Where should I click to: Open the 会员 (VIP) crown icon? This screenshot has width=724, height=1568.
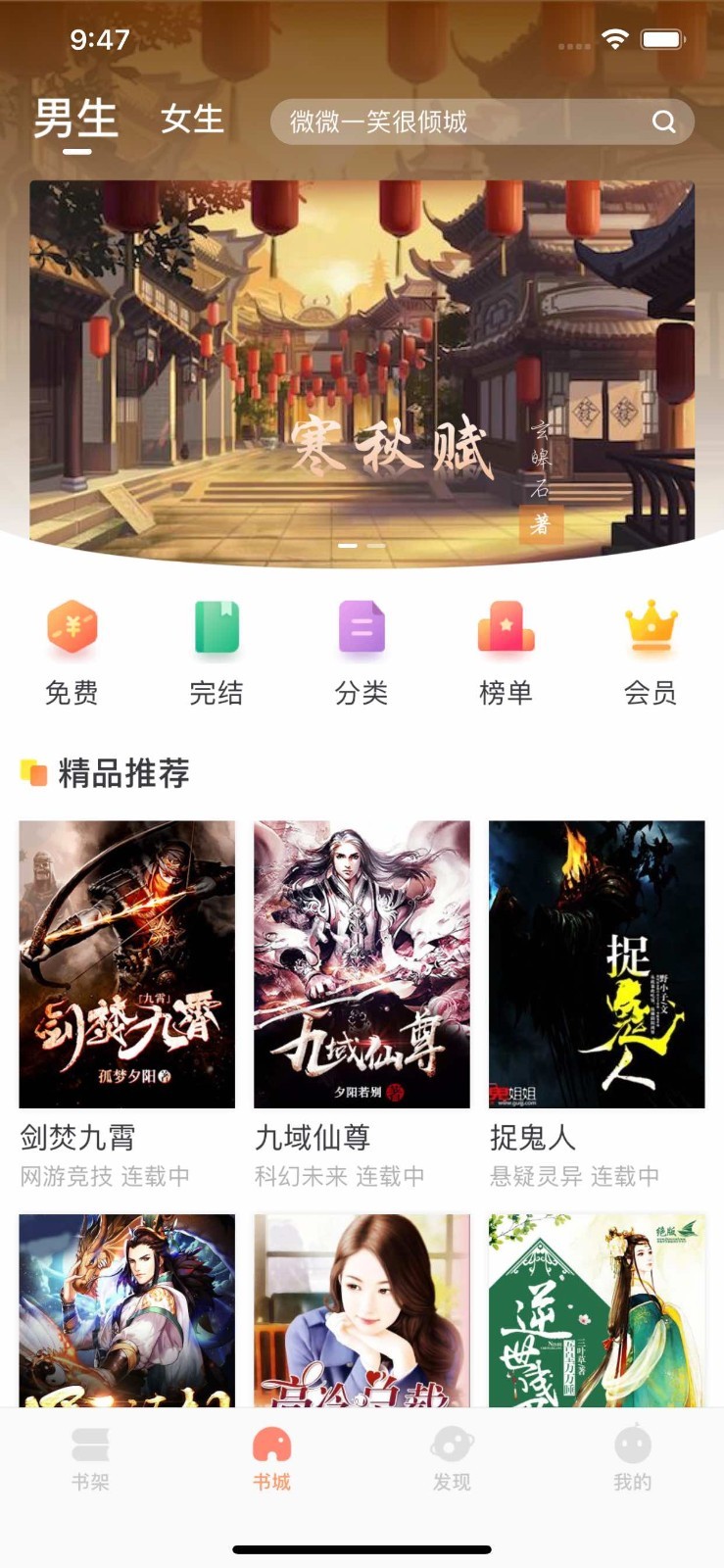coord(650,627)
